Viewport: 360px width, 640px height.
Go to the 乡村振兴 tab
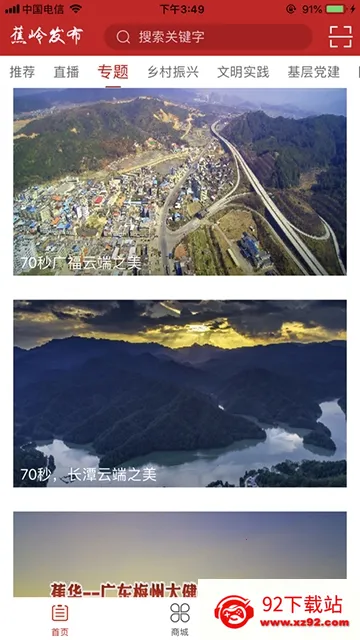click(173, 72)
